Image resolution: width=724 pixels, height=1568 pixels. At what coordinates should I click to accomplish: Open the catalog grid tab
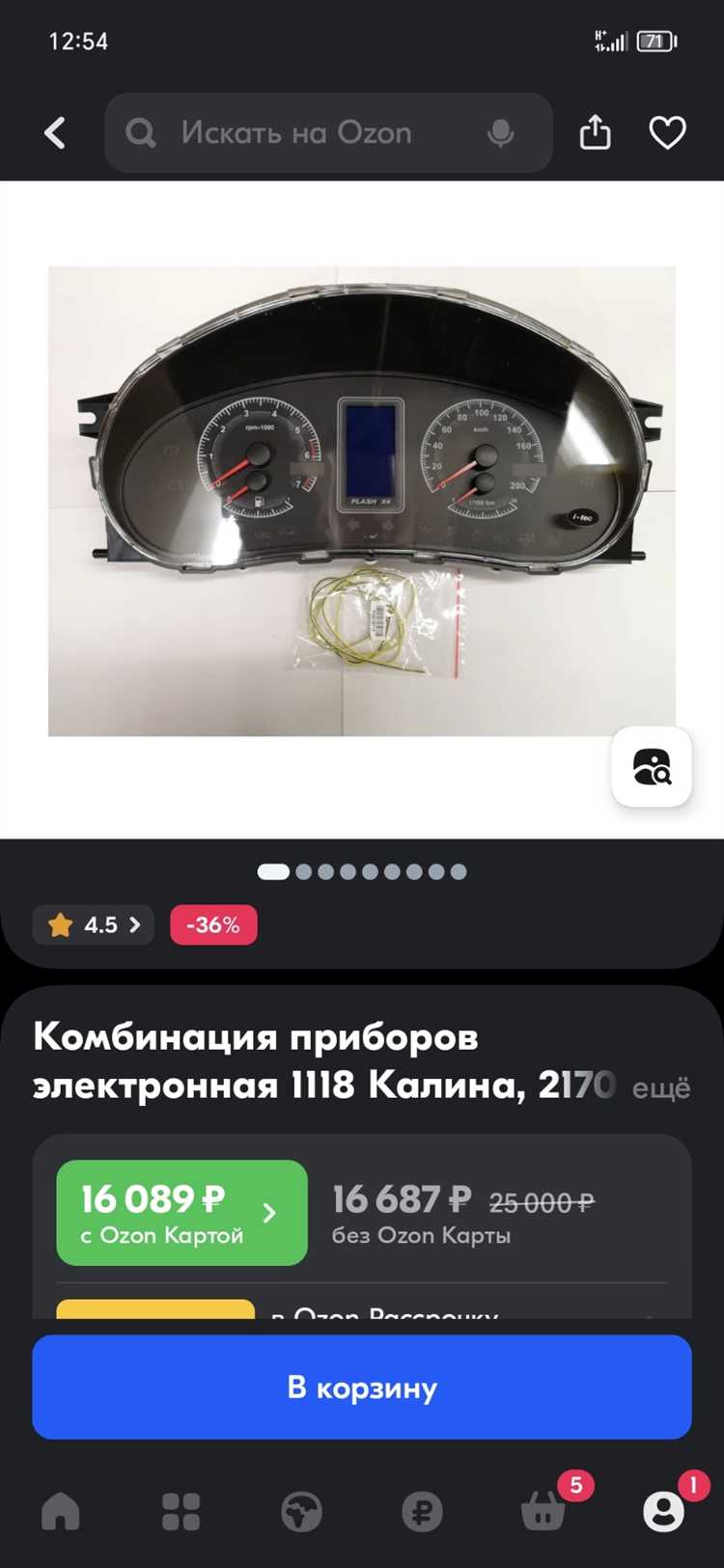pos(181,1511)
